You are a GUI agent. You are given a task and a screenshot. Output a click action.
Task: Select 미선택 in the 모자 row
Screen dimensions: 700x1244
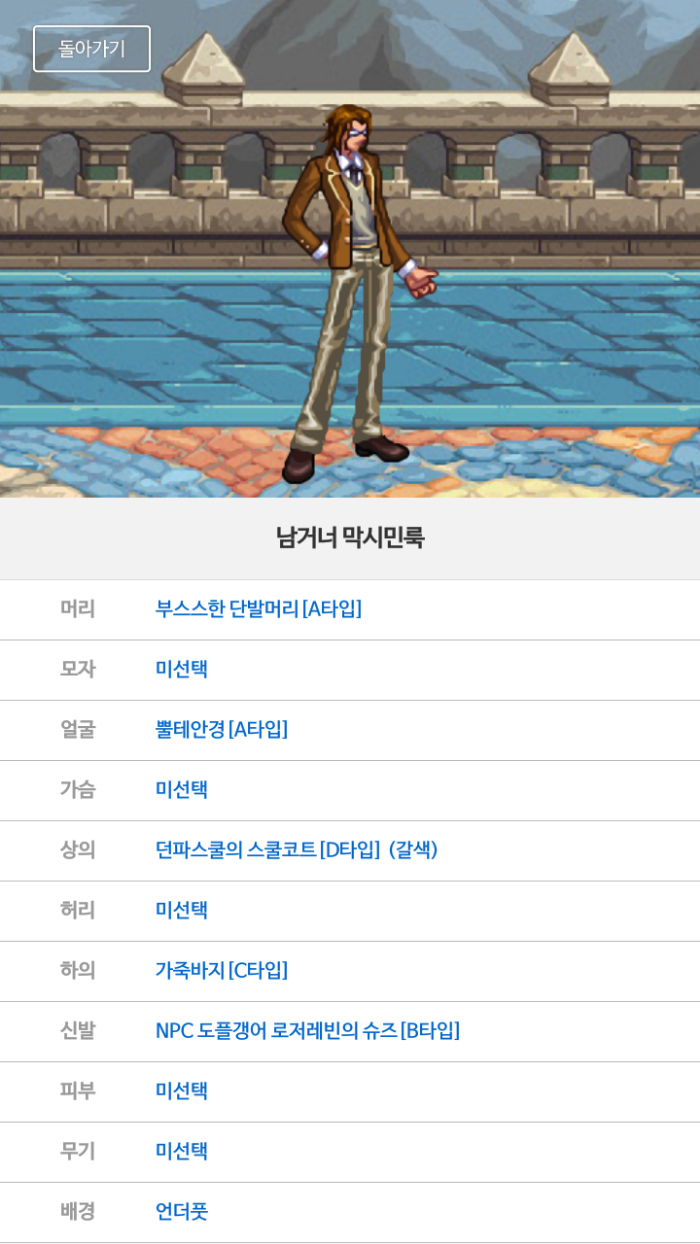(181, 669)
